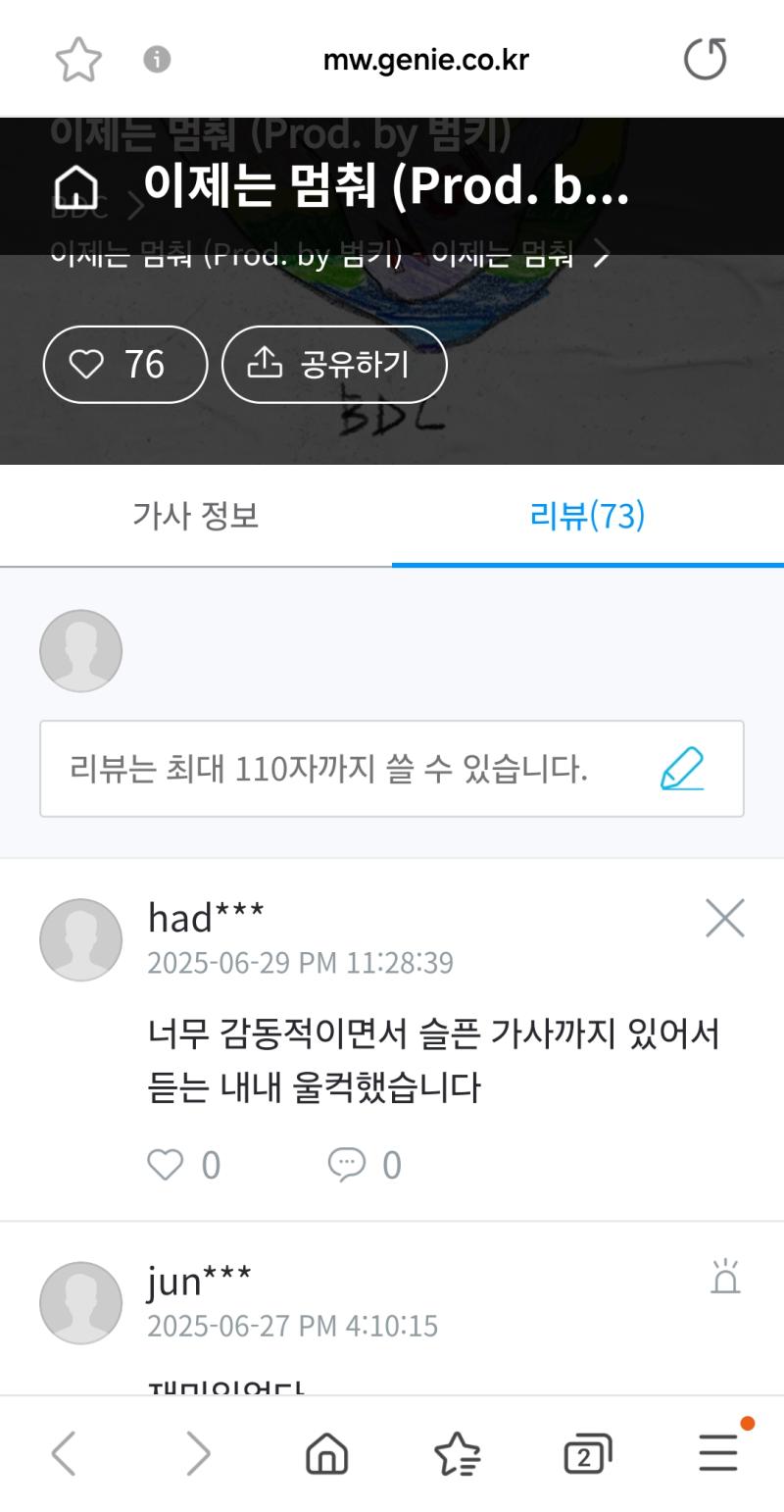
Task: Bookmark this page with the star icon
Action: pyautogui.click(x=78, y=60)
